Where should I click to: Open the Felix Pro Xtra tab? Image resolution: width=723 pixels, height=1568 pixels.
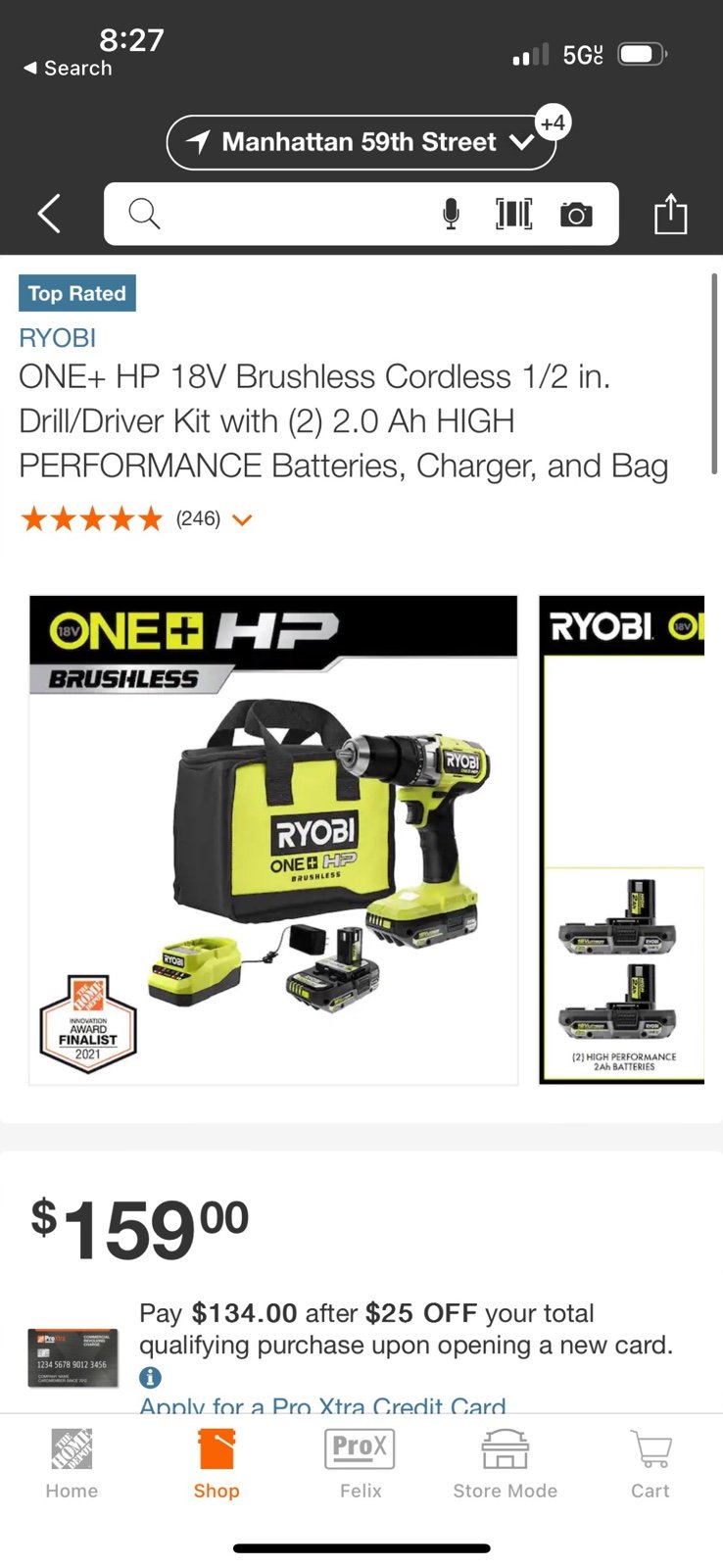(x=361, y=1464)
